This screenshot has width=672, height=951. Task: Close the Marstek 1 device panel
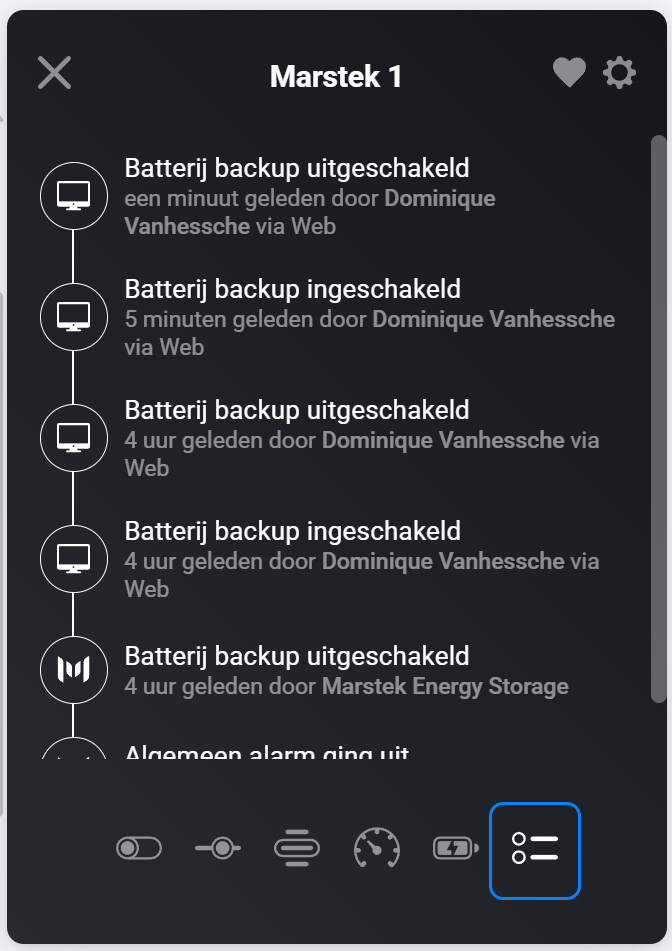[x=54, y=72]
